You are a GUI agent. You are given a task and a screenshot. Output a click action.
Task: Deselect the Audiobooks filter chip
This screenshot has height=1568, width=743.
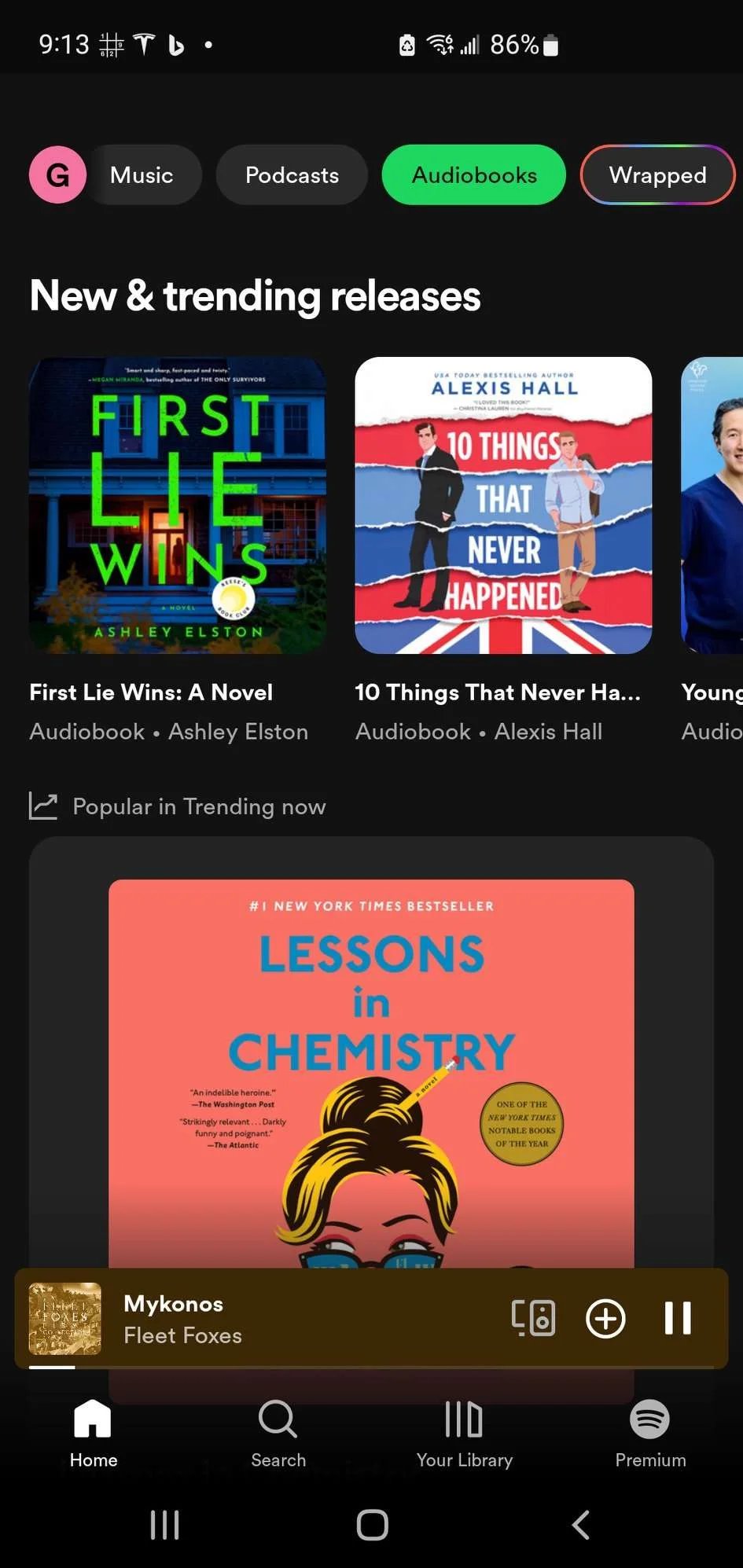tap(473, 174)
